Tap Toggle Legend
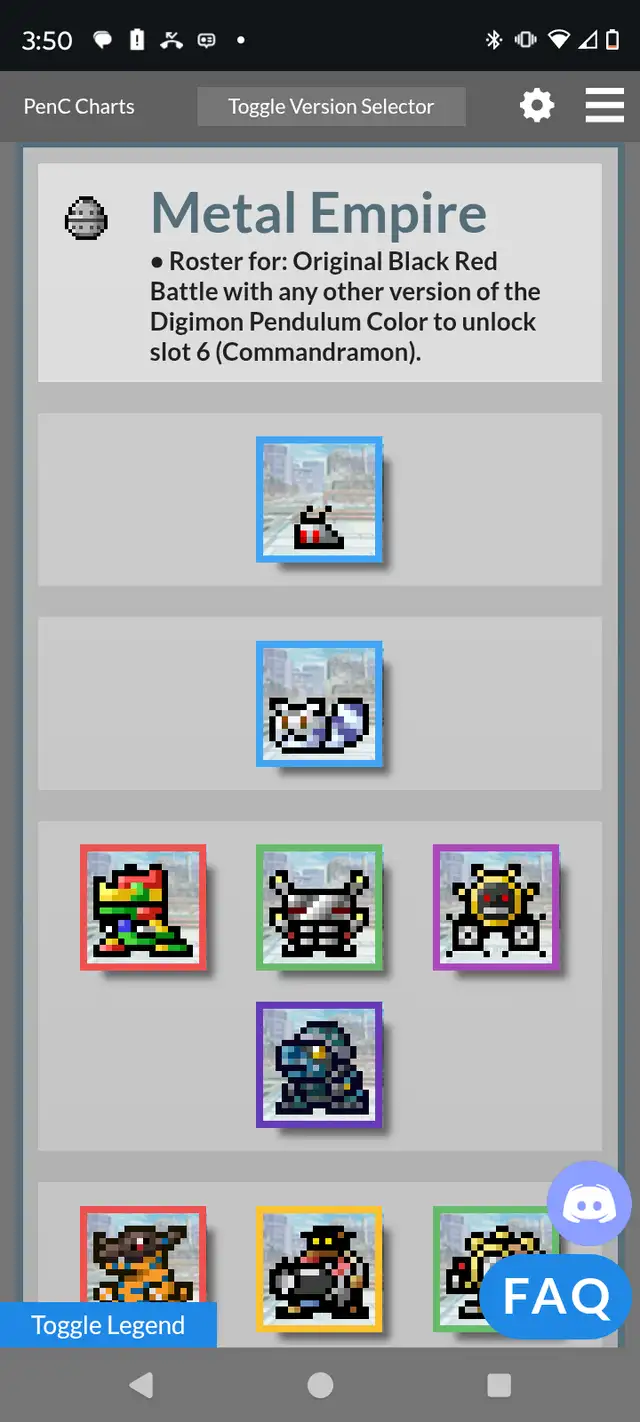640x1422 pixels. point(108,1325)
